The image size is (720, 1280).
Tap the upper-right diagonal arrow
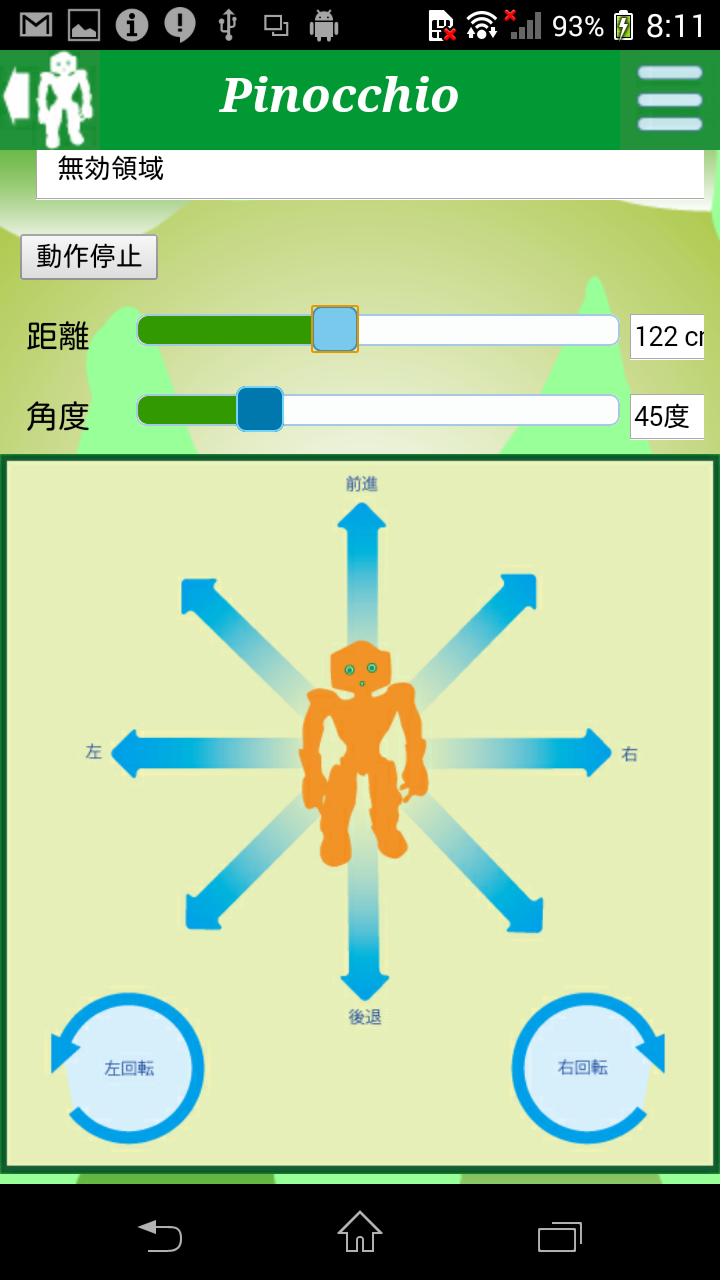pos(473,636)
